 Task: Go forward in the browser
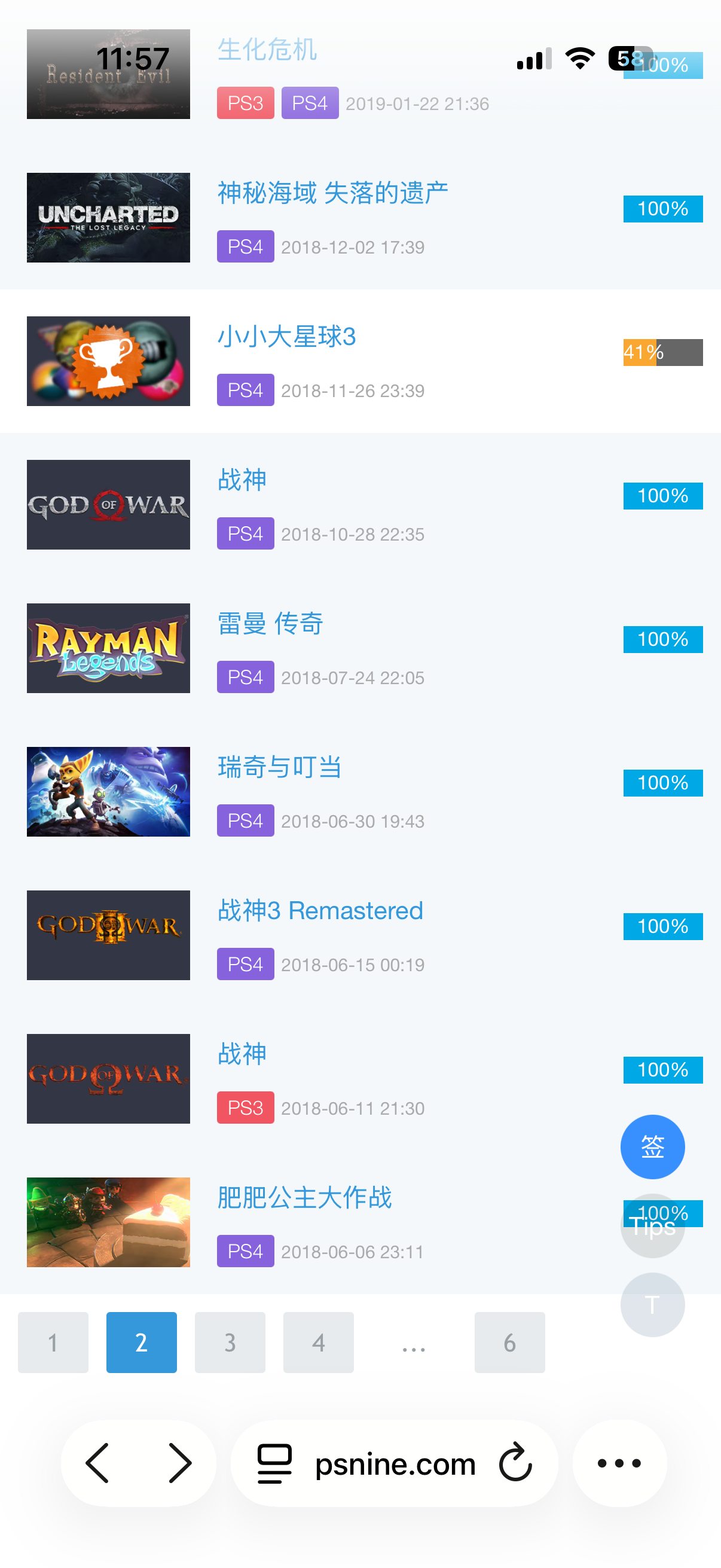179,1463
